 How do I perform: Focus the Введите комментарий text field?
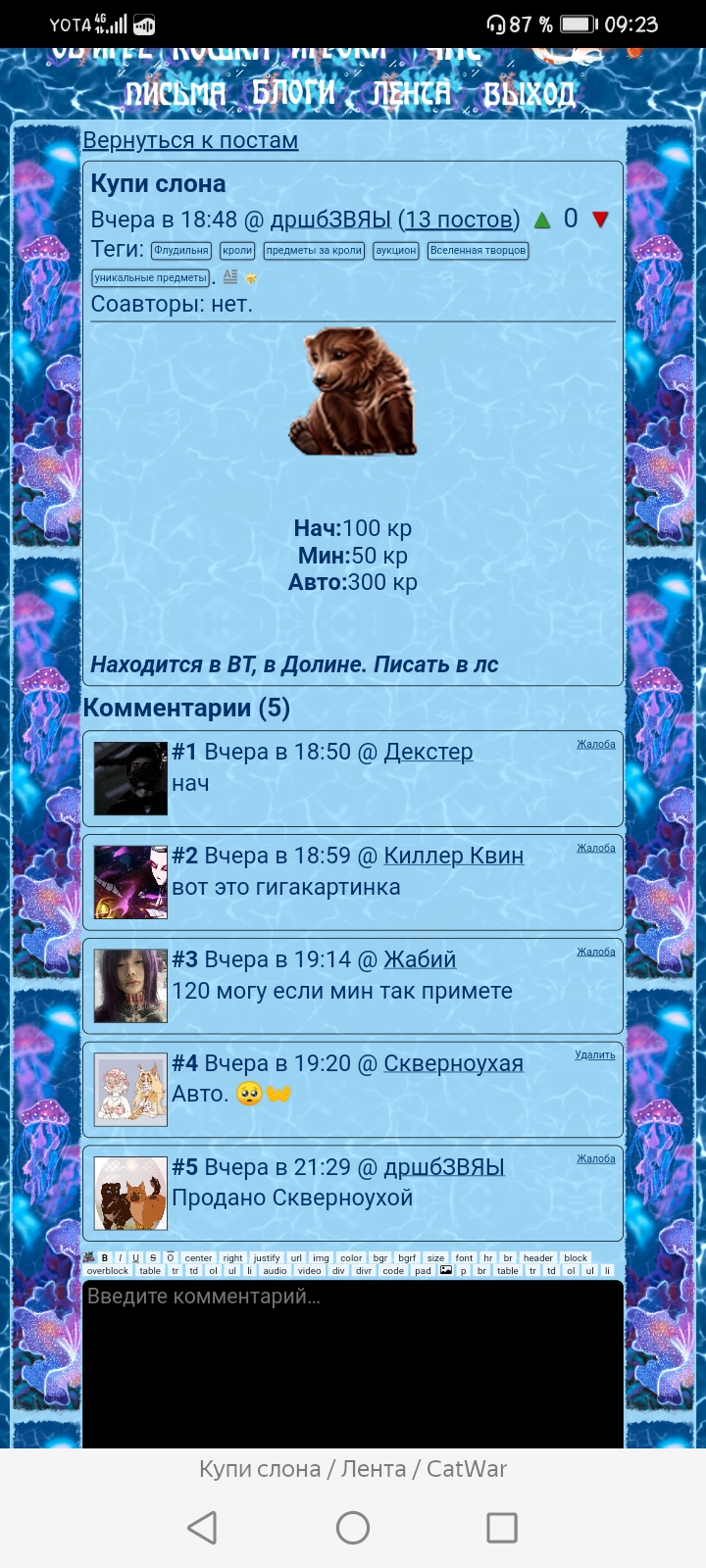point(353,1364)
